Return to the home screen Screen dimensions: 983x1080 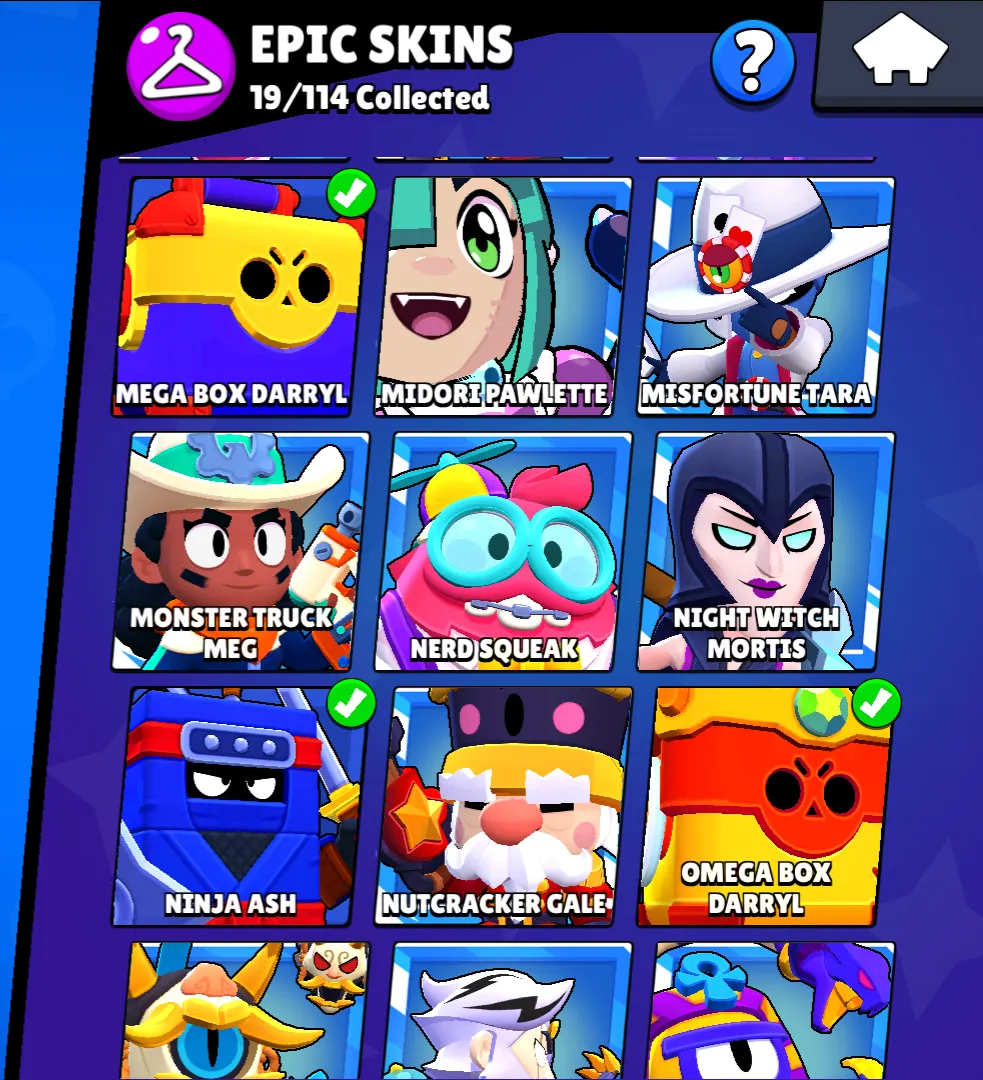click(900, 52)
